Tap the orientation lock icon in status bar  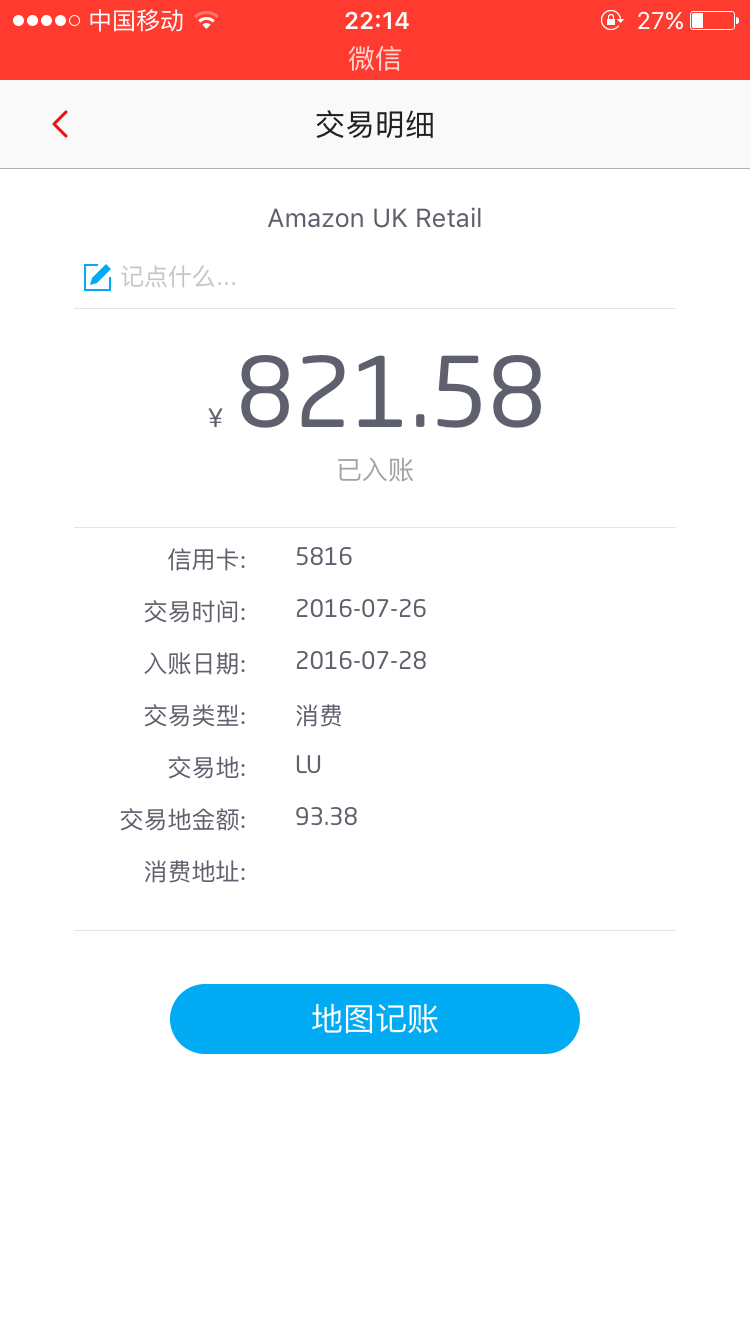pos(611,20)
